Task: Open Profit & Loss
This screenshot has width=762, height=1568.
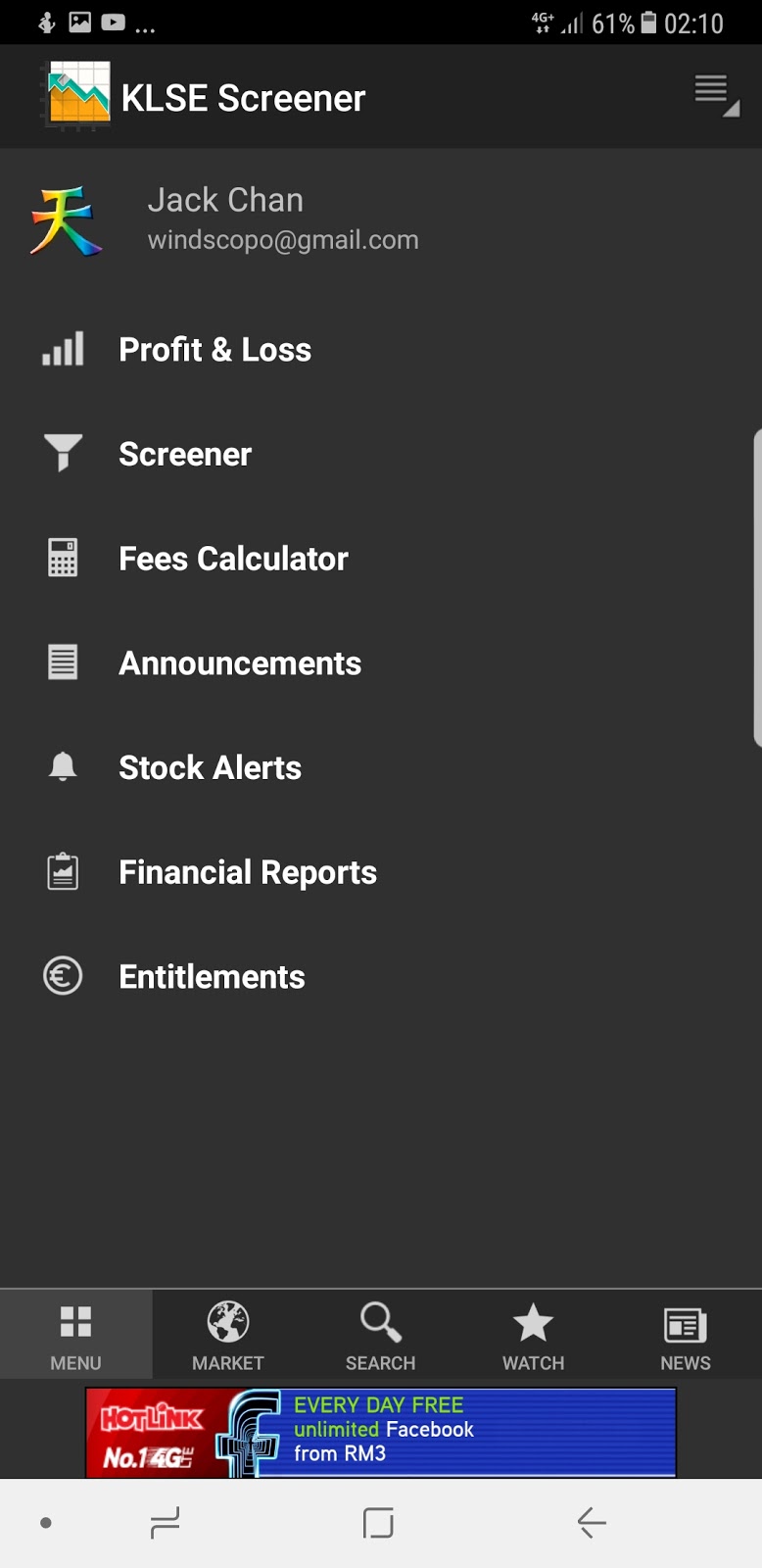Action: [214, 350]
